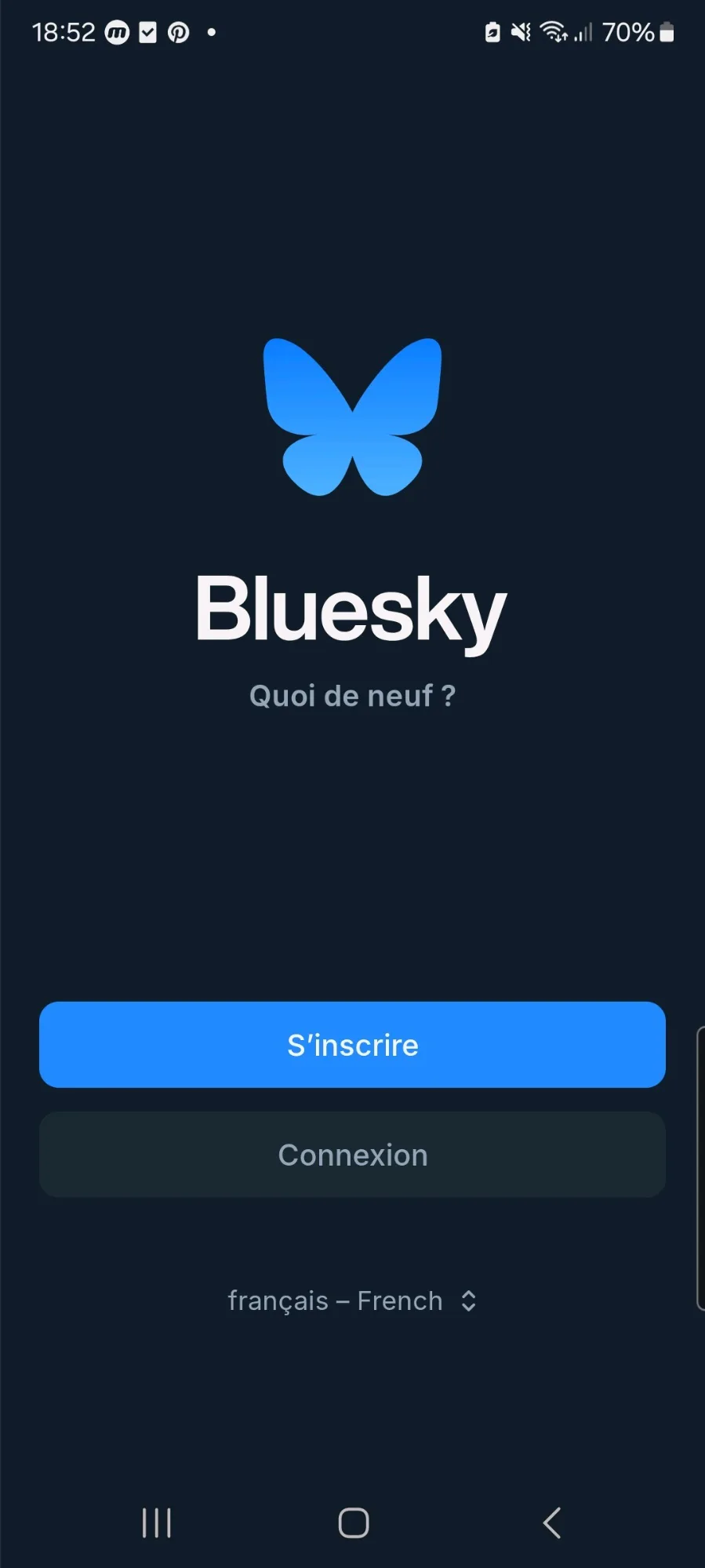Open recent apps from the navigation bar

pyautogui.click(x=156, y=1523)
